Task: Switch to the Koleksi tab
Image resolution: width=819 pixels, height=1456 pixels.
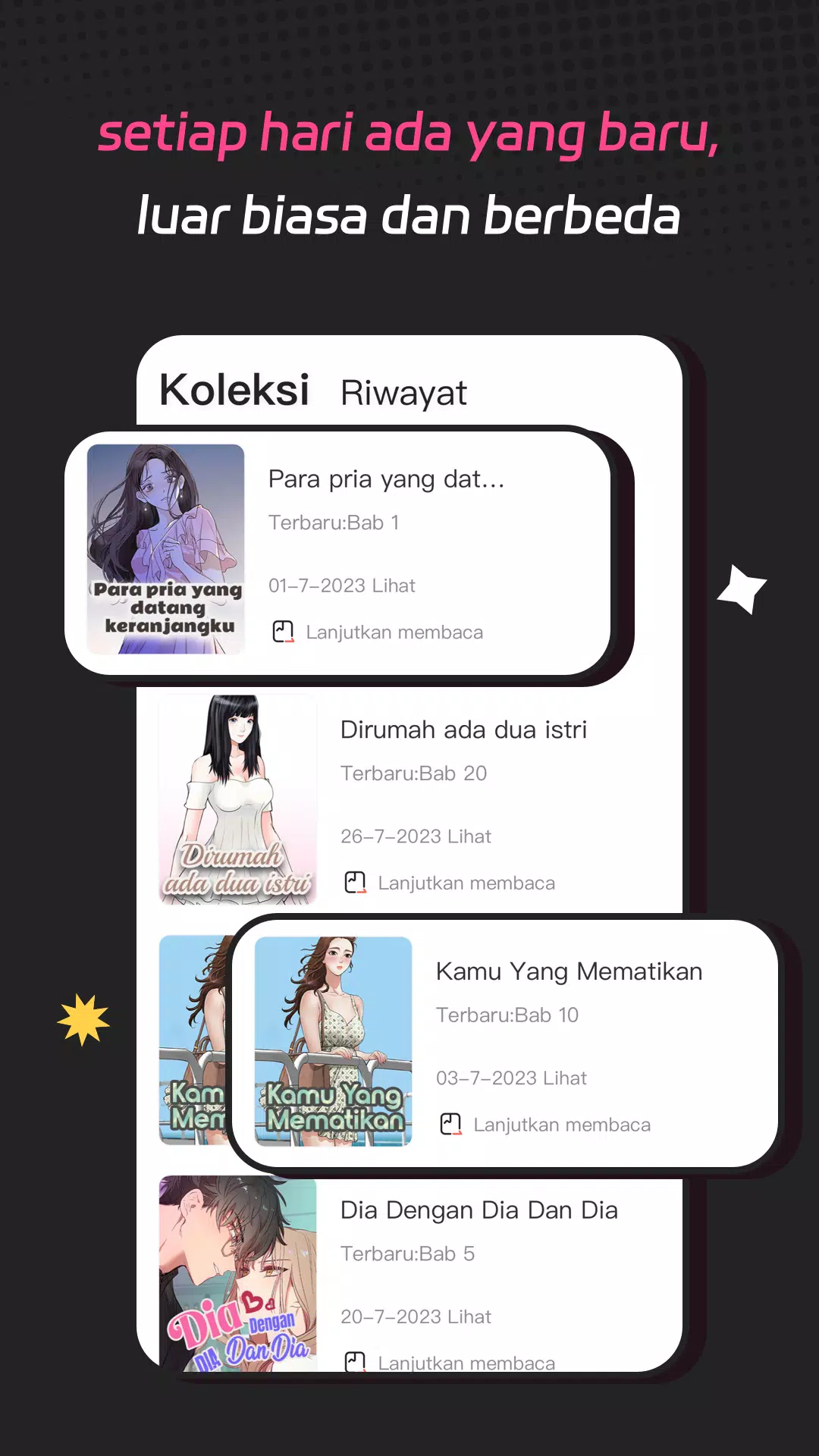Action: pos(234,390)
